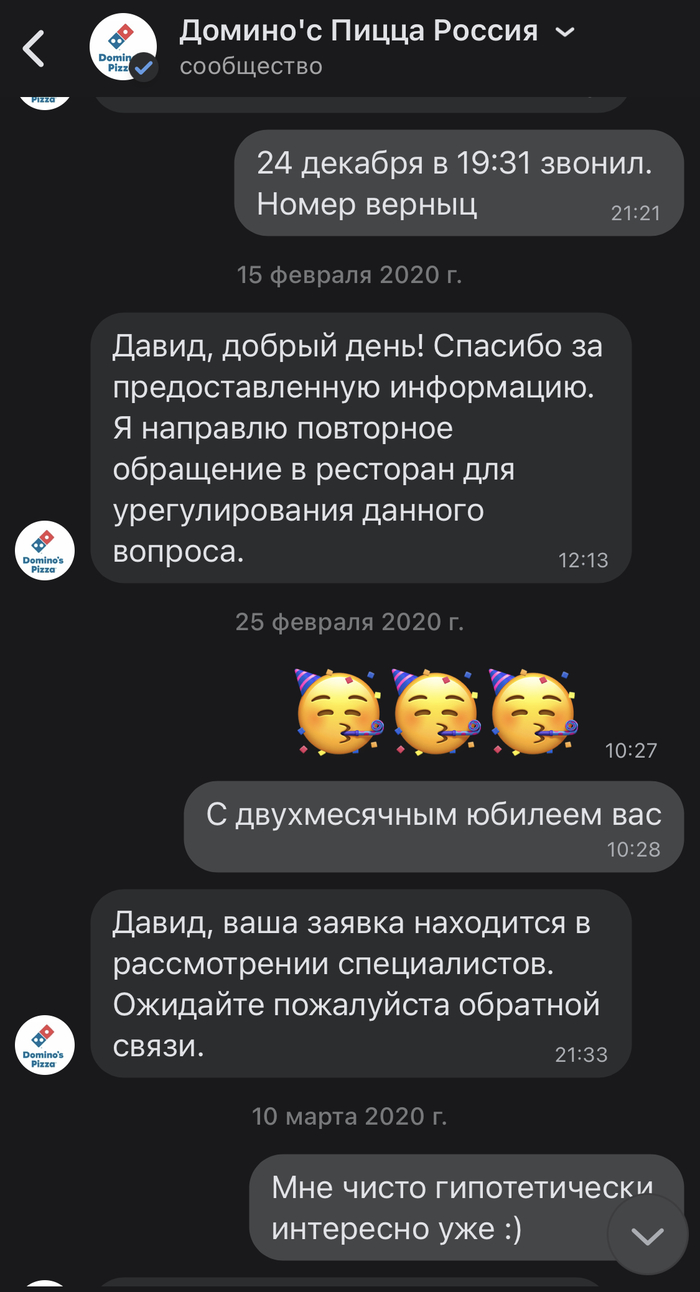
Task: Jump to latest messages with the down arrow button
Action: point(647,1236)
